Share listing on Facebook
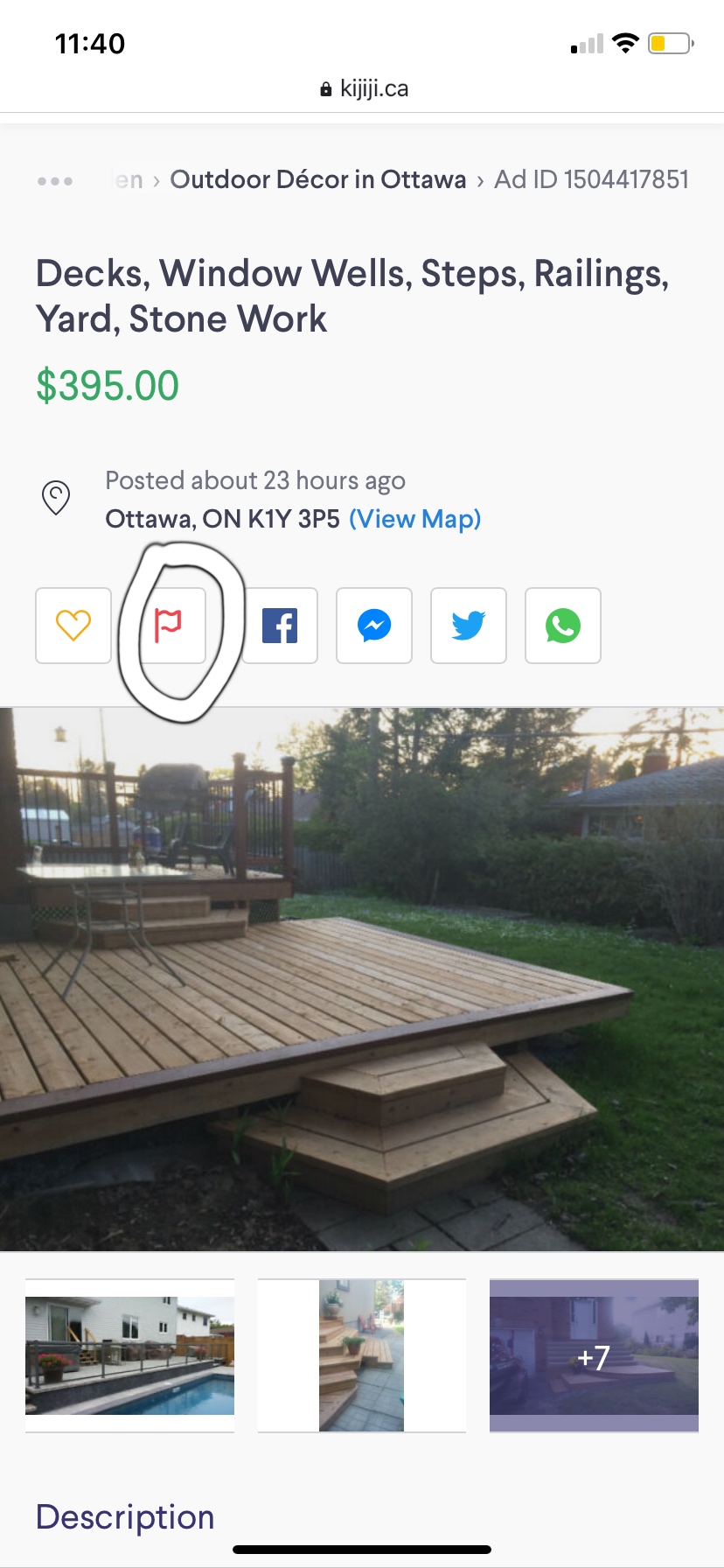This screenshot has height=1568, width=724. 280,626
